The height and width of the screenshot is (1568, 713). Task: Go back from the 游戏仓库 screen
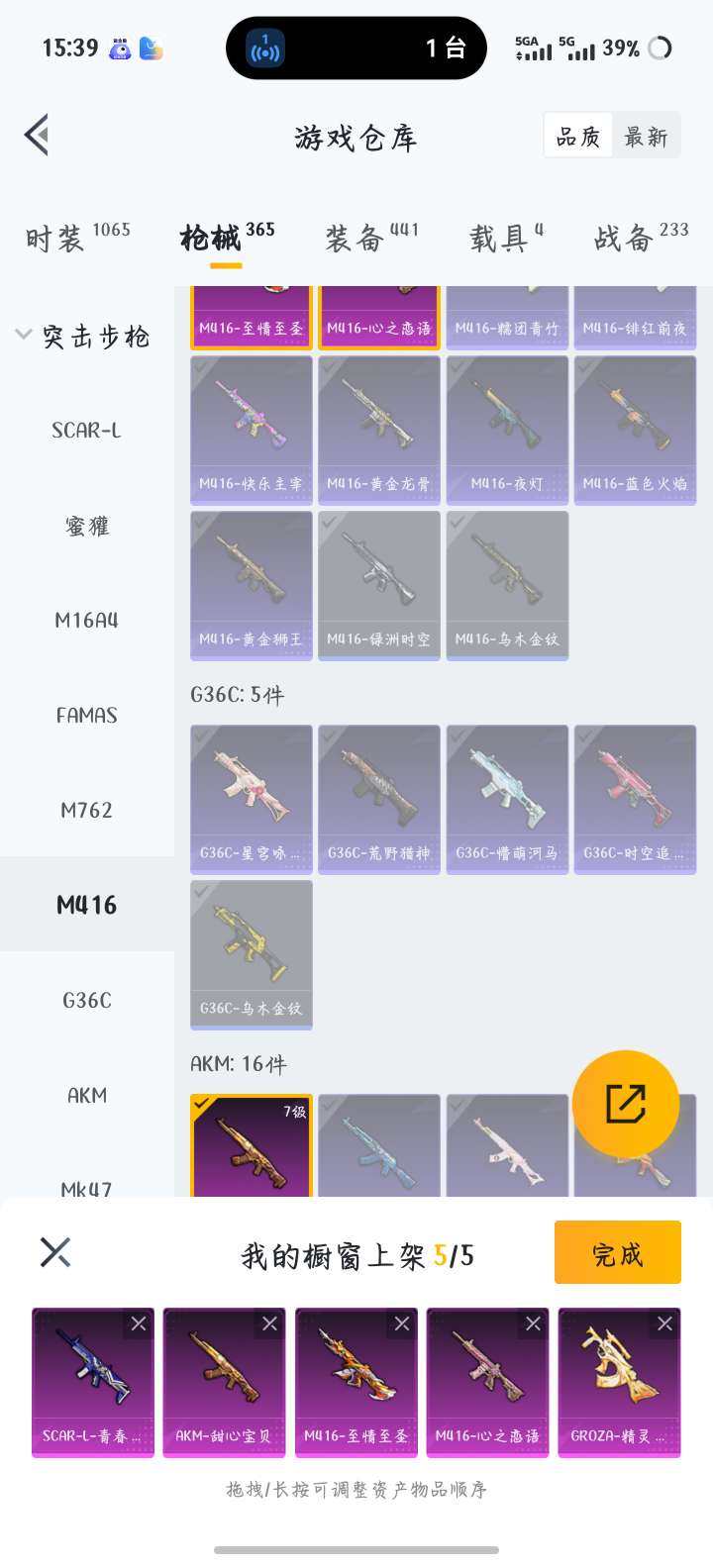tap(38, 136)
